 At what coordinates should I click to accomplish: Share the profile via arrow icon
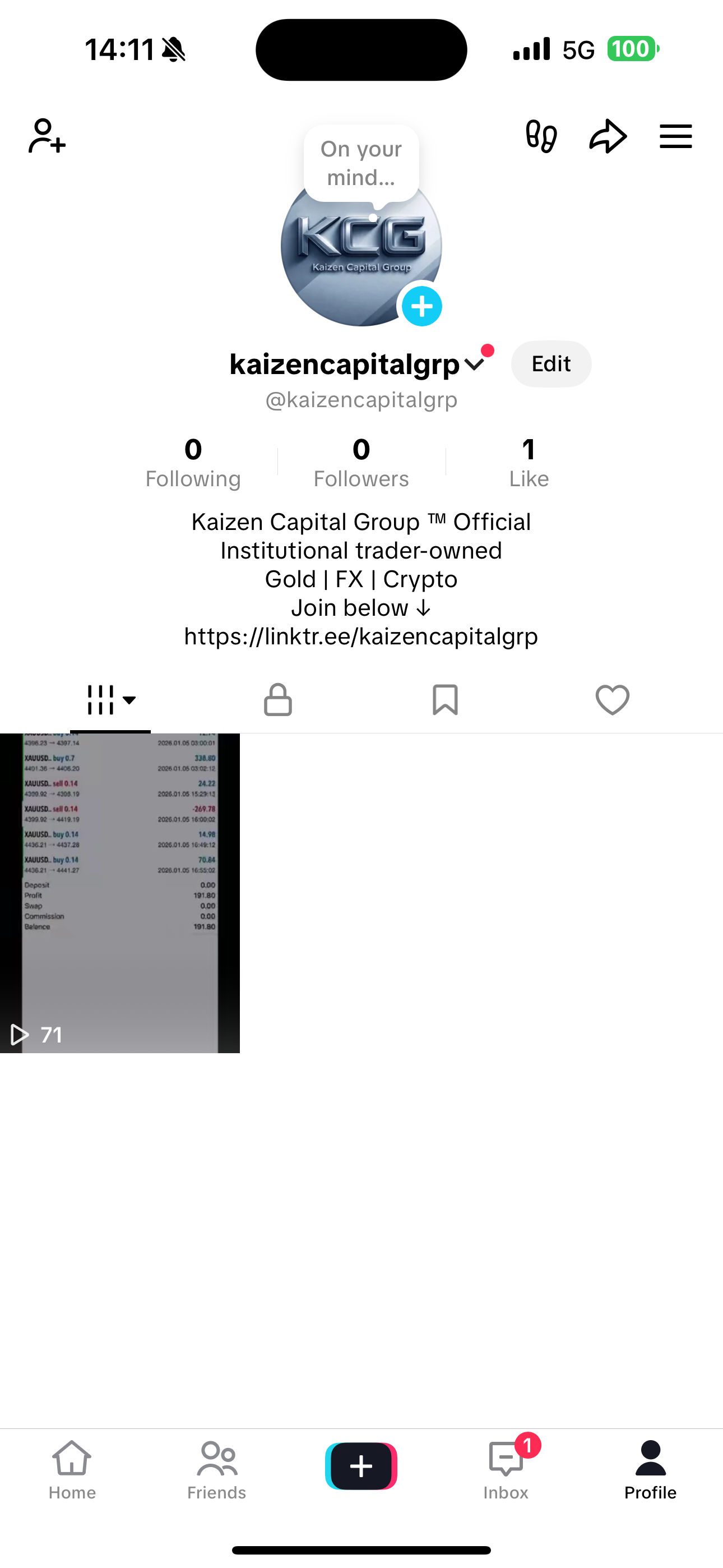point(608,136)
